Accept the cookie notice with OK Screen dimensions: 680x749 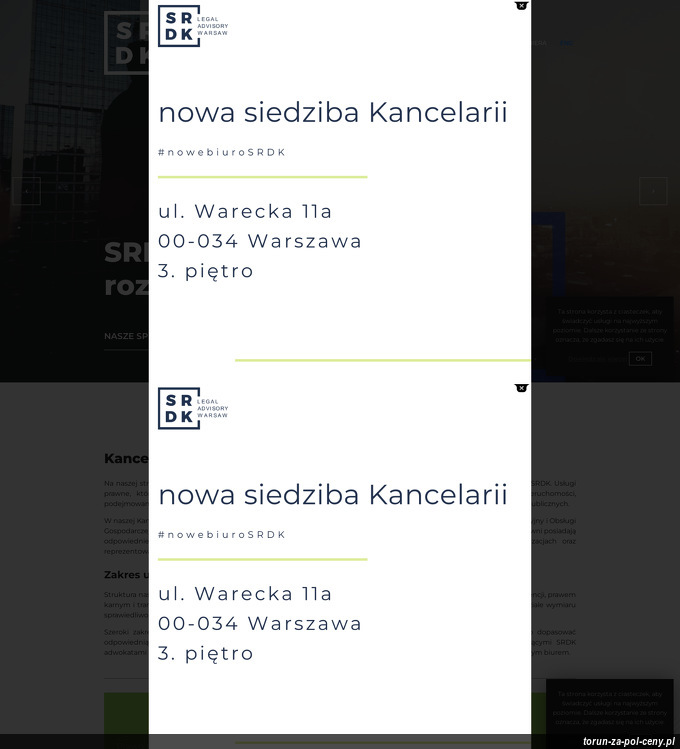pyautogui.click(x=640, y=358)
